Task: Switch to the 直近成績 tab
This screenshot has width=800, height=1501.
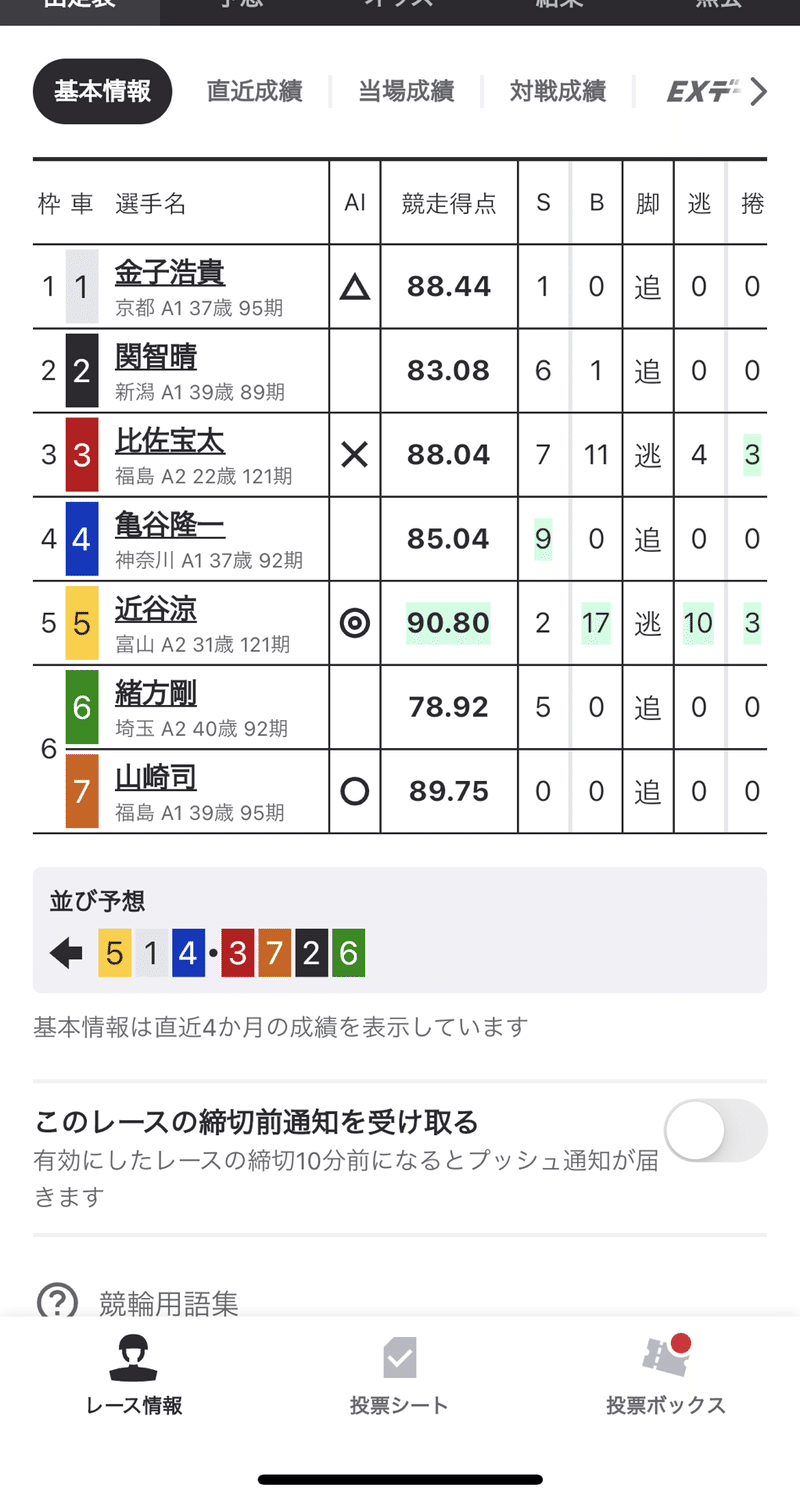Action: pos(254,91)
